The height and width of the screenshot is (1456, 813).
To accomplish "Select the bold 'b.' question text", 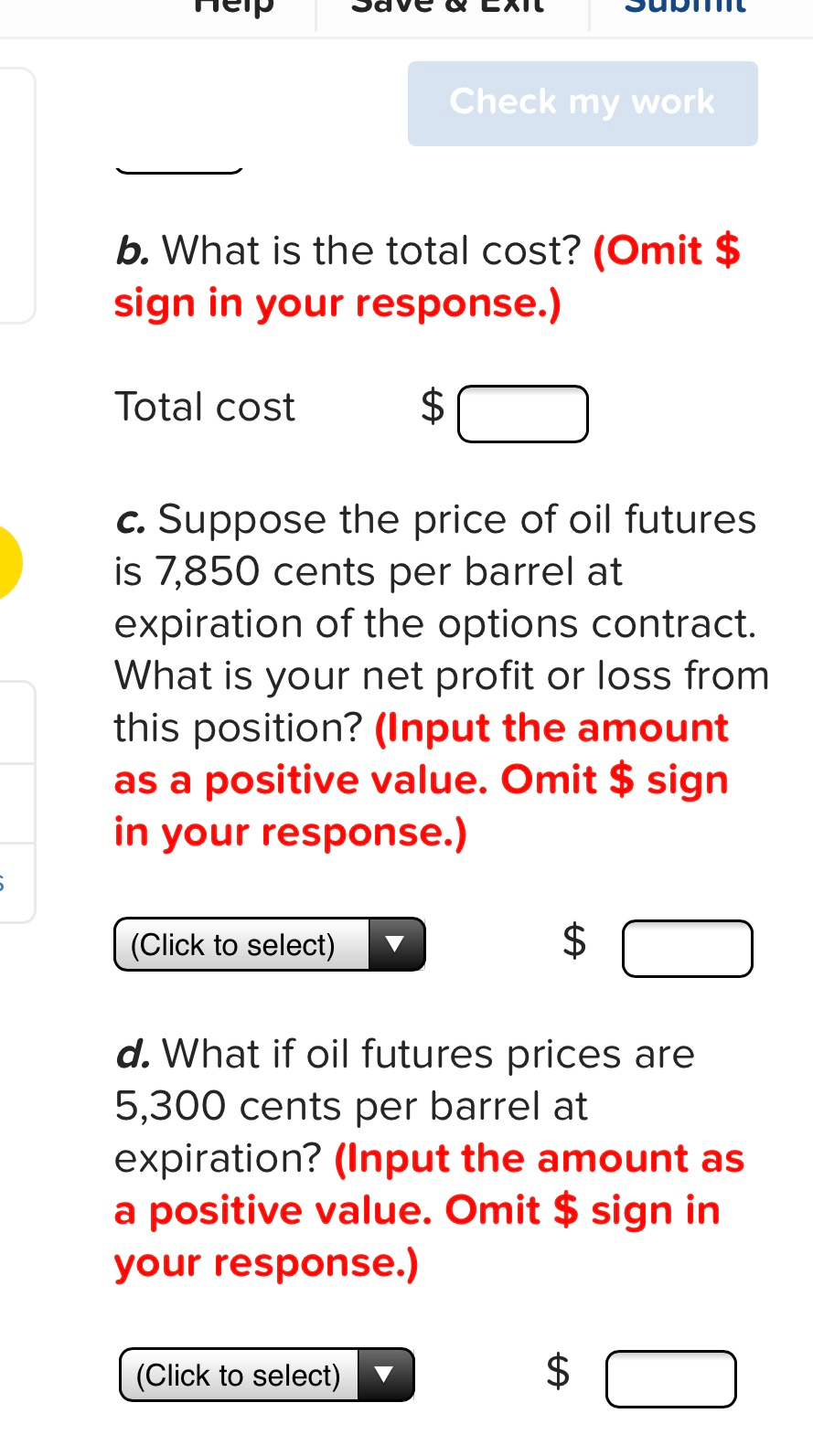I will click(x=134, y=250).
